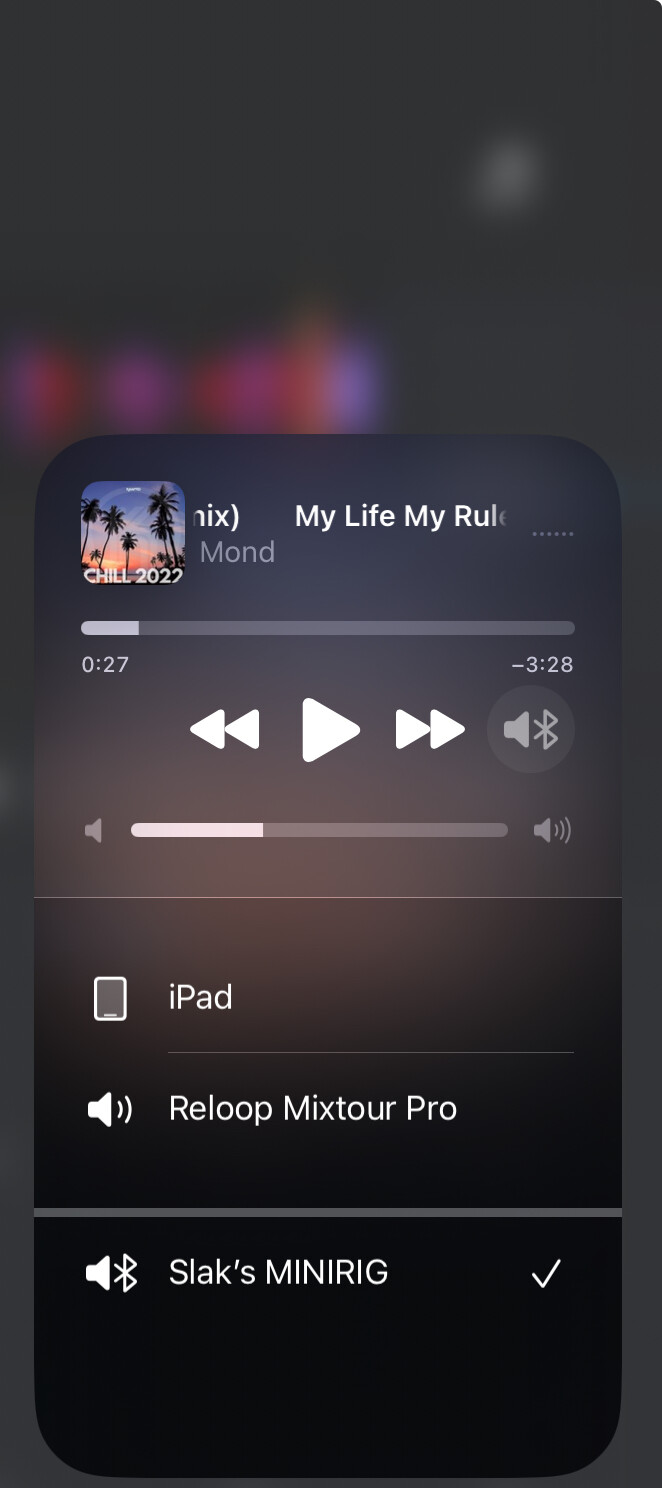Skip back to the previous track
The height and width of the screenshot is (1488, 662).
(x=225, y=730)
